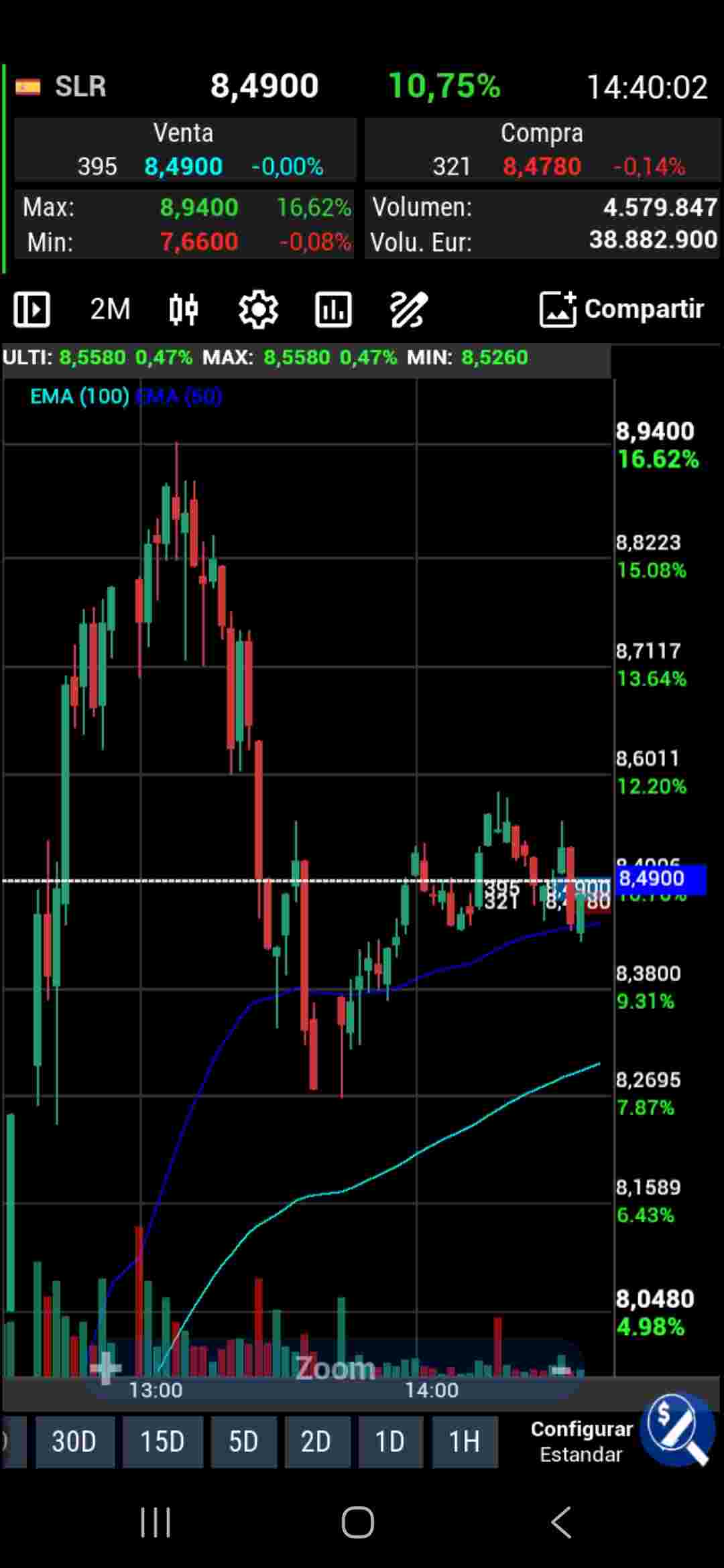724x1568 pixels.
Task: Select the 15D time range
Action: 163,1441
